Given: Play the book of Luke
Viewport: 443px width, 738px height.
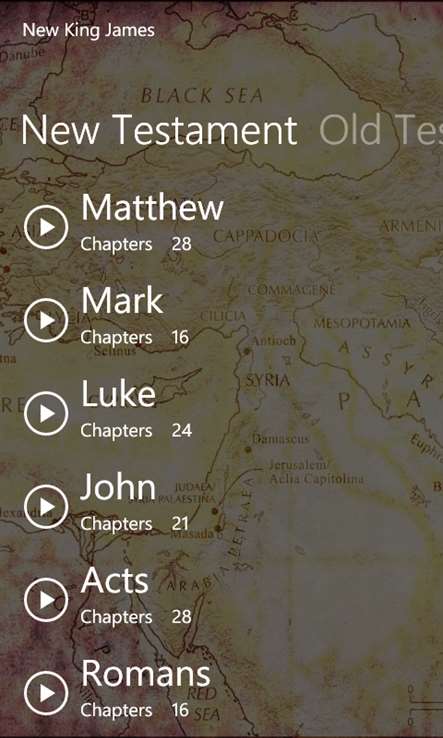Looking at the screenshot, I should 46,414.
